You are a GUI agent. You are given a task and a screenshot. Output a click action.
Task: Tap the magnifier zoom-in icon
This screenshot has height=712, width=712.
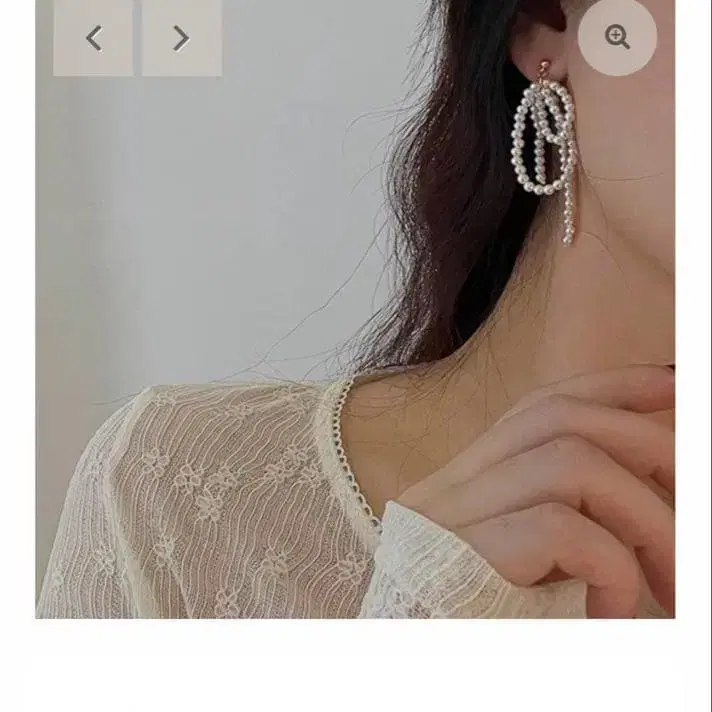click(x=617, y=37)
